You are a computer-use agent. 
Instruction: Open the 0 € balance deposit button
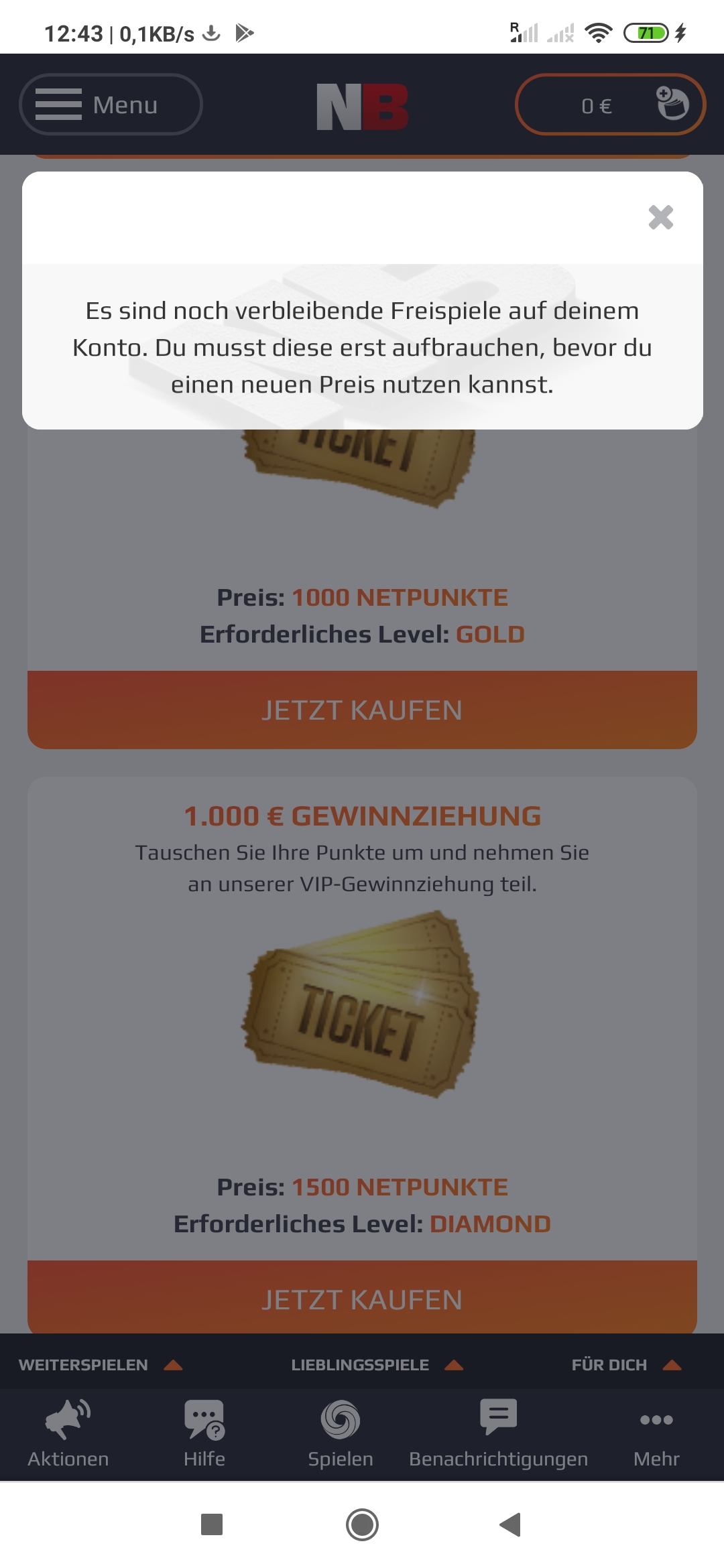pyautogui.click(x=610, y=105)
